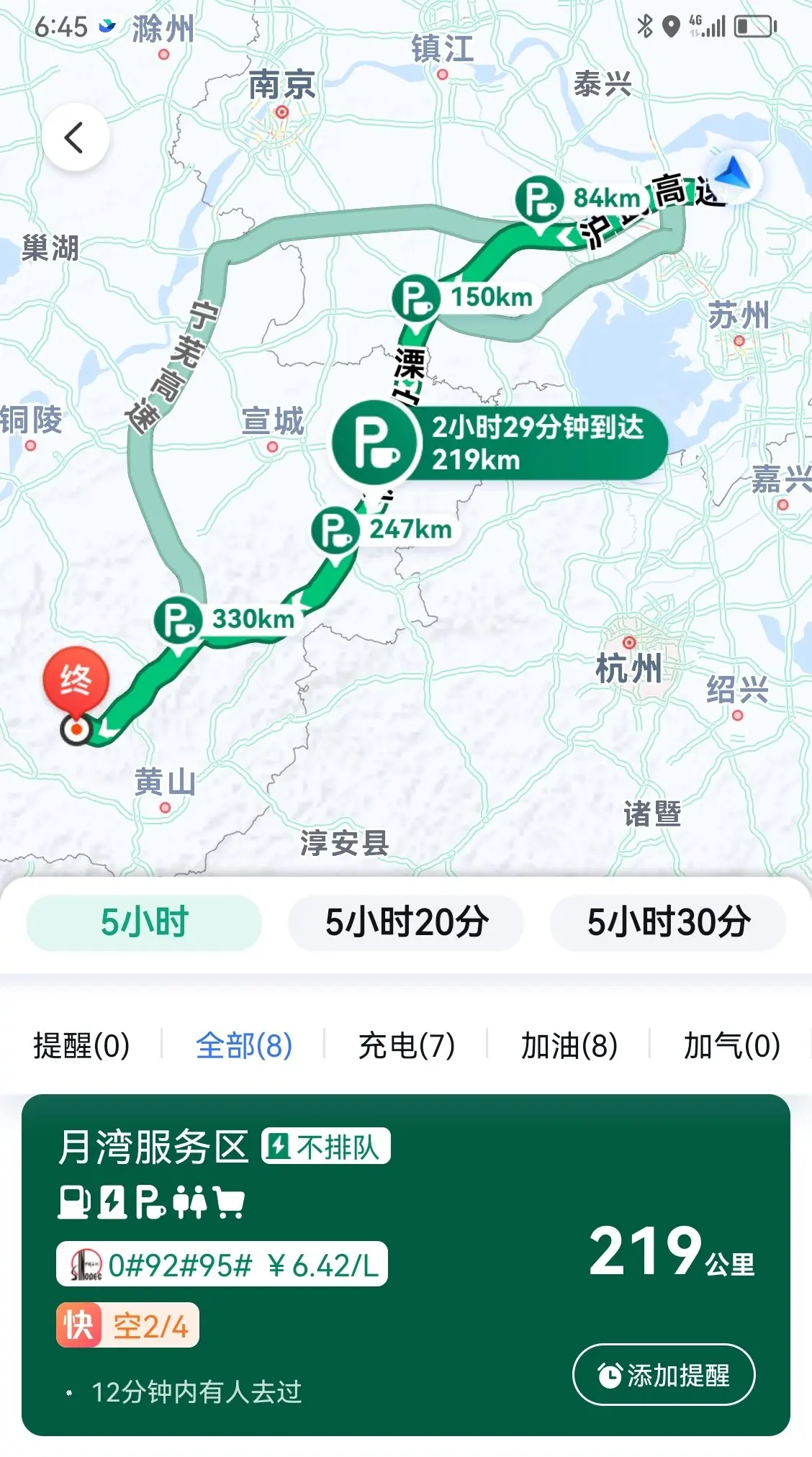Switch to the 加油(8) tab
This screenshot has width=812, height=1457.
[569, 1045]
